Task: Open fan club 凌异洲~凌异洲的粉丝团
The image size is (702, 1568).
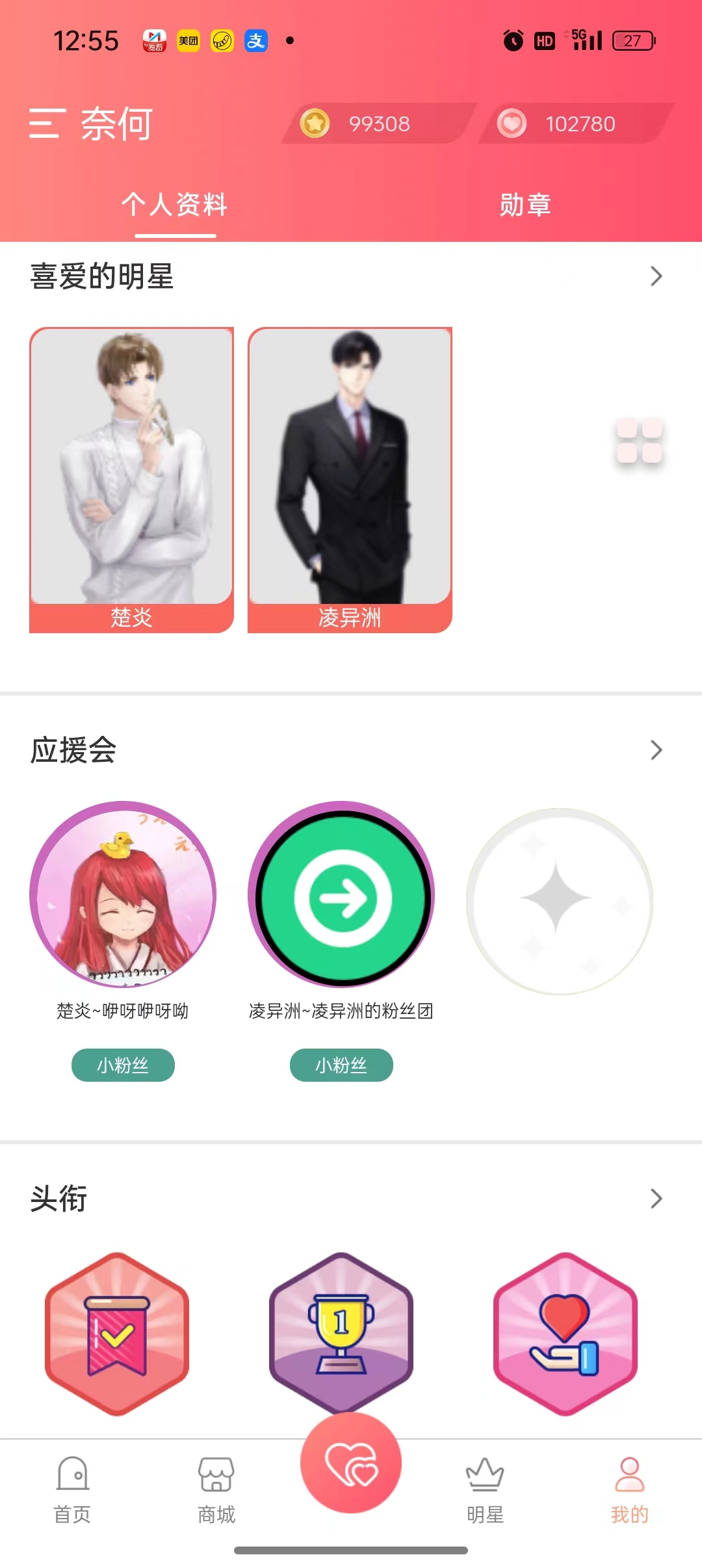Action: pos(341,895)
